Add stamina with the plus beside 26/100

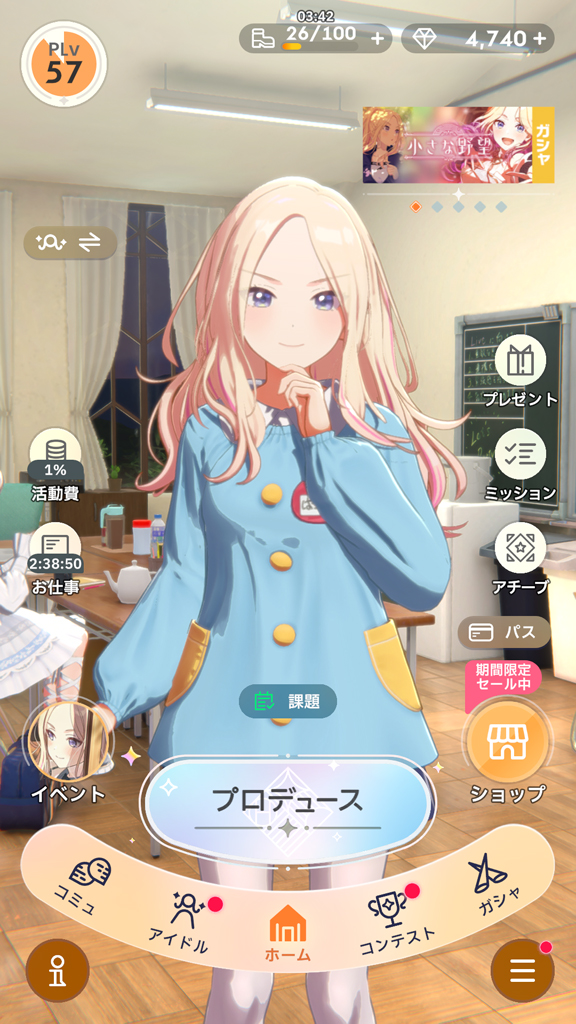pos(377,39)
